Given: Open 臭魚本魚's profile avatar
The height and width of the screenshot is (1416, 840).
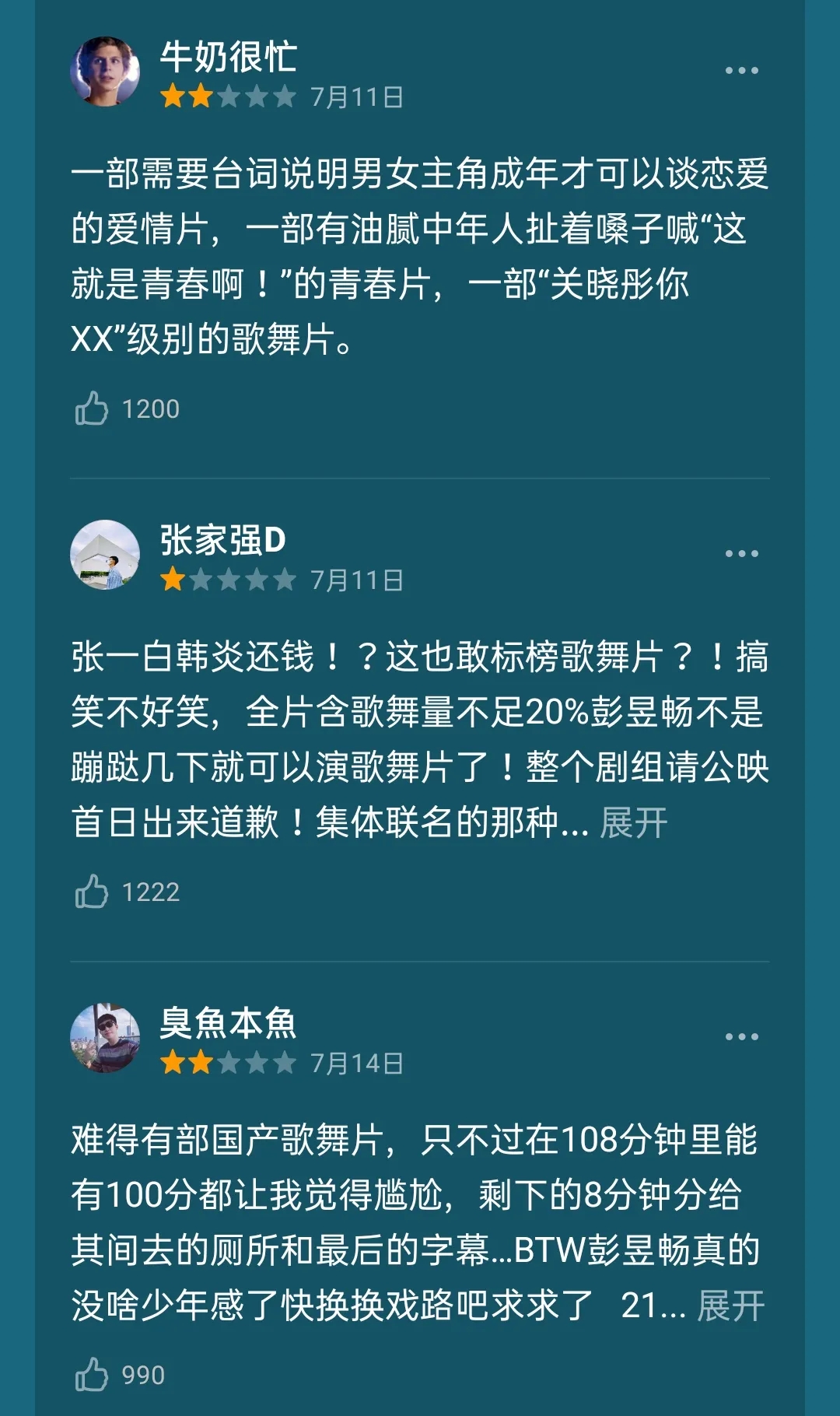Looking at the screenshot, I should (x=105, y=1038).
